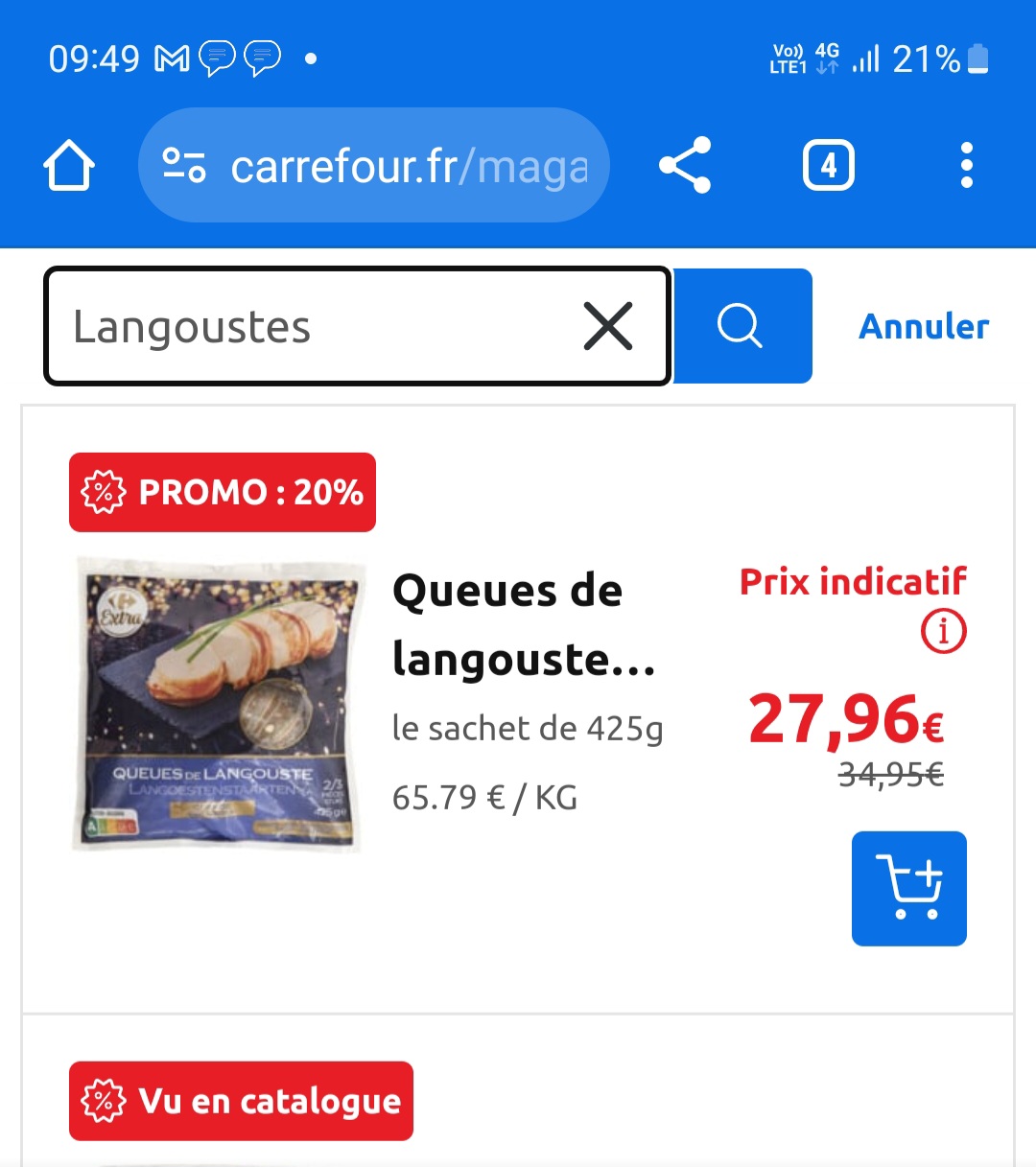Add Queues de langouste to cart
Screen dimensions: 1036x1167
(x=908, y=889)
